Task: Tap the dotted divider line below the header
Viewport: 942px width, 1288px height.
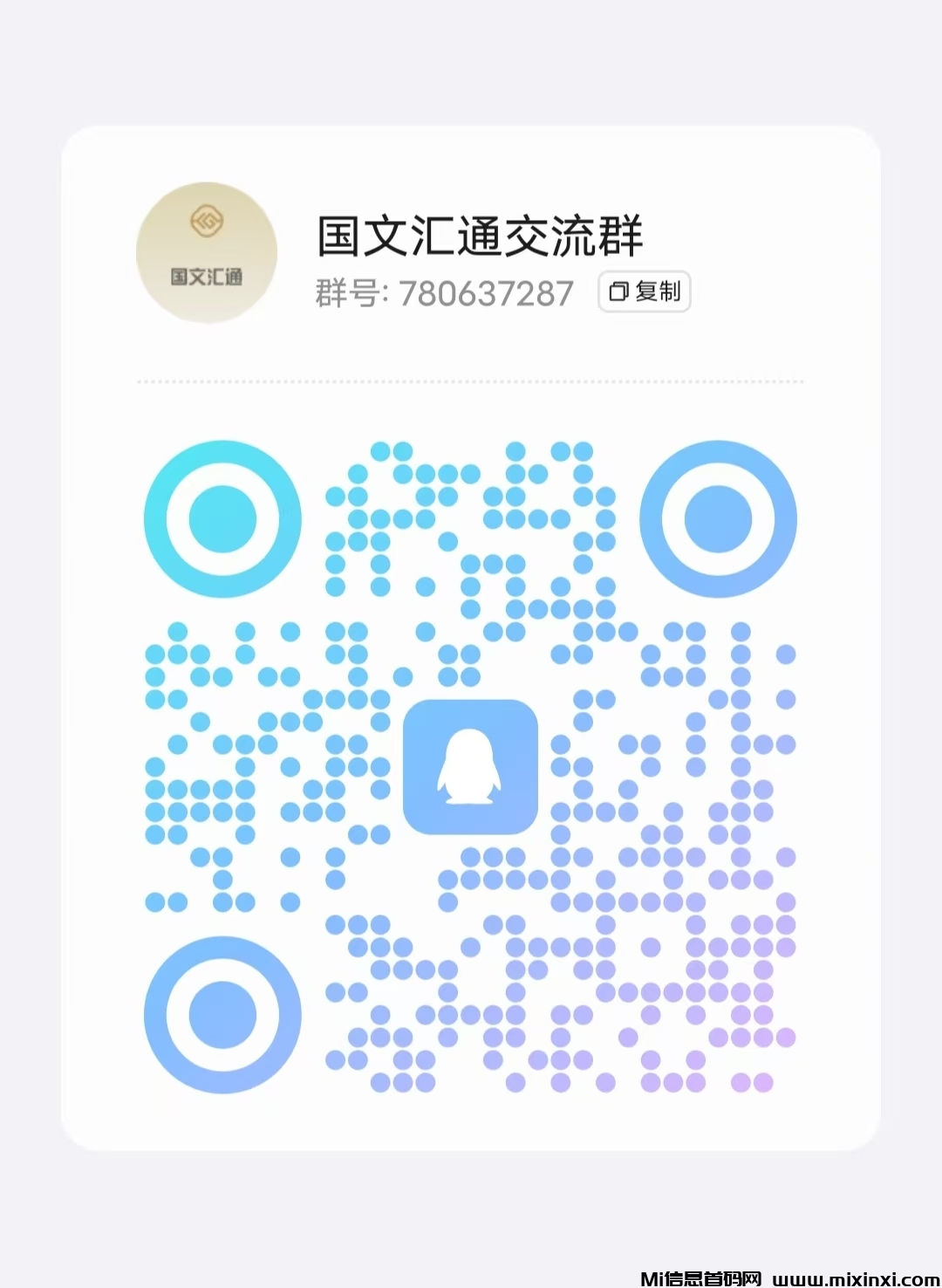Action: pos(471,381)
